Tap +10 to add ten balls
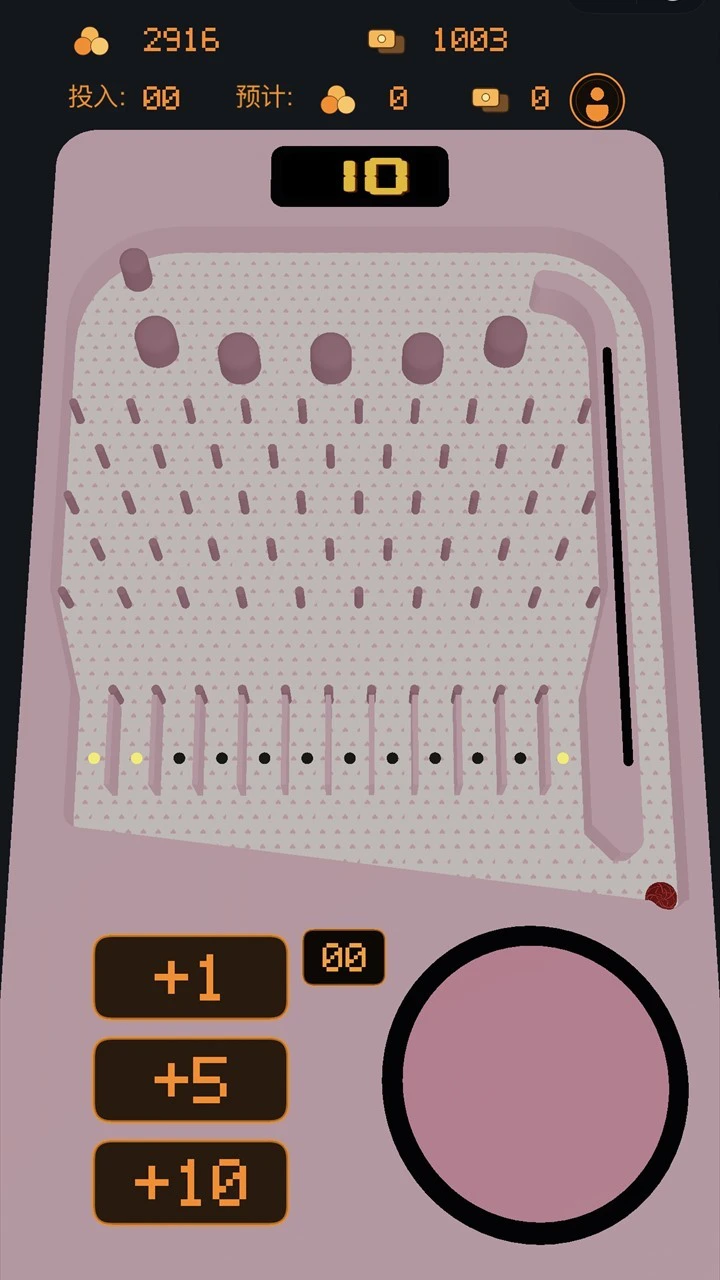The height and width of the screenshot is (1280, 720). pyautogui.click(x=190, y=1183)
